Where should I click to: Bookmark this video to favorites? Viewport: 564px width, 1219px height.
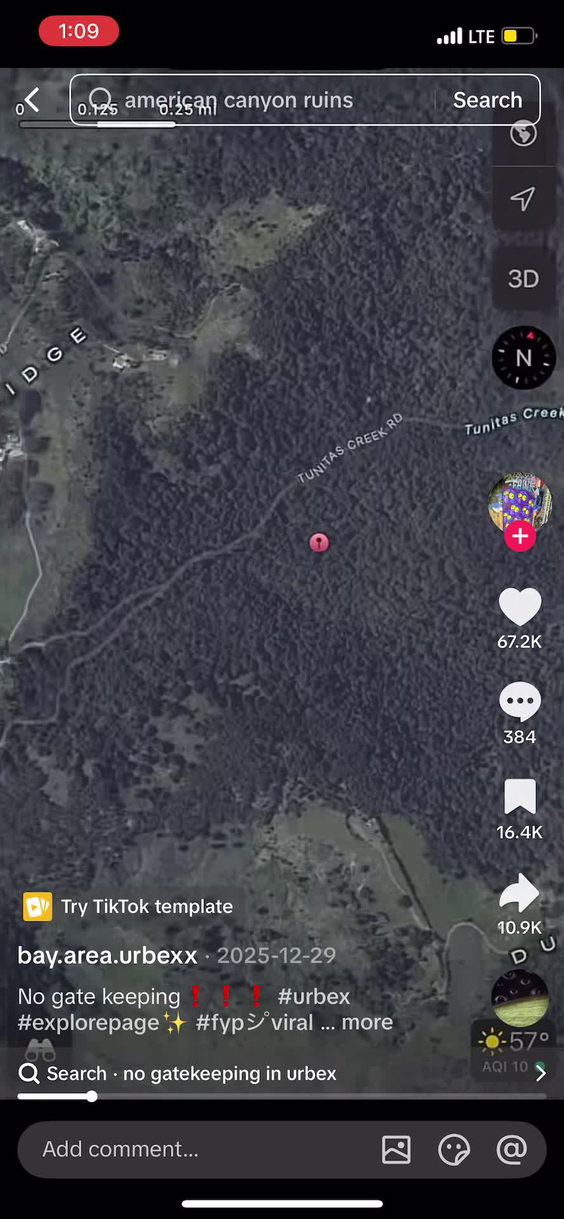tap(520, 797)
